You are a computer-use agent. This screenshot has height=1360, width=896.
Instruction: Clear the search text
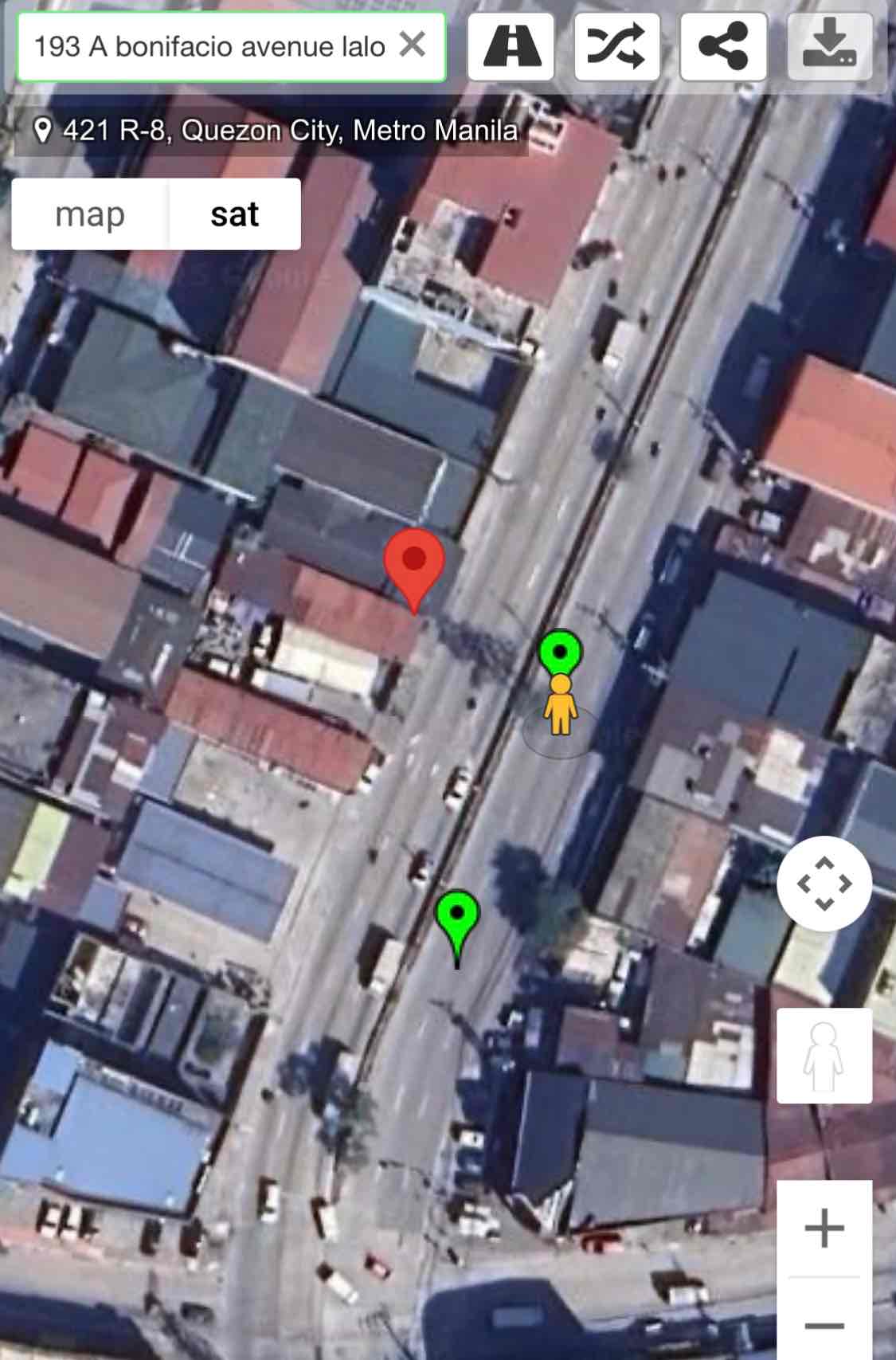pos(413,45)
